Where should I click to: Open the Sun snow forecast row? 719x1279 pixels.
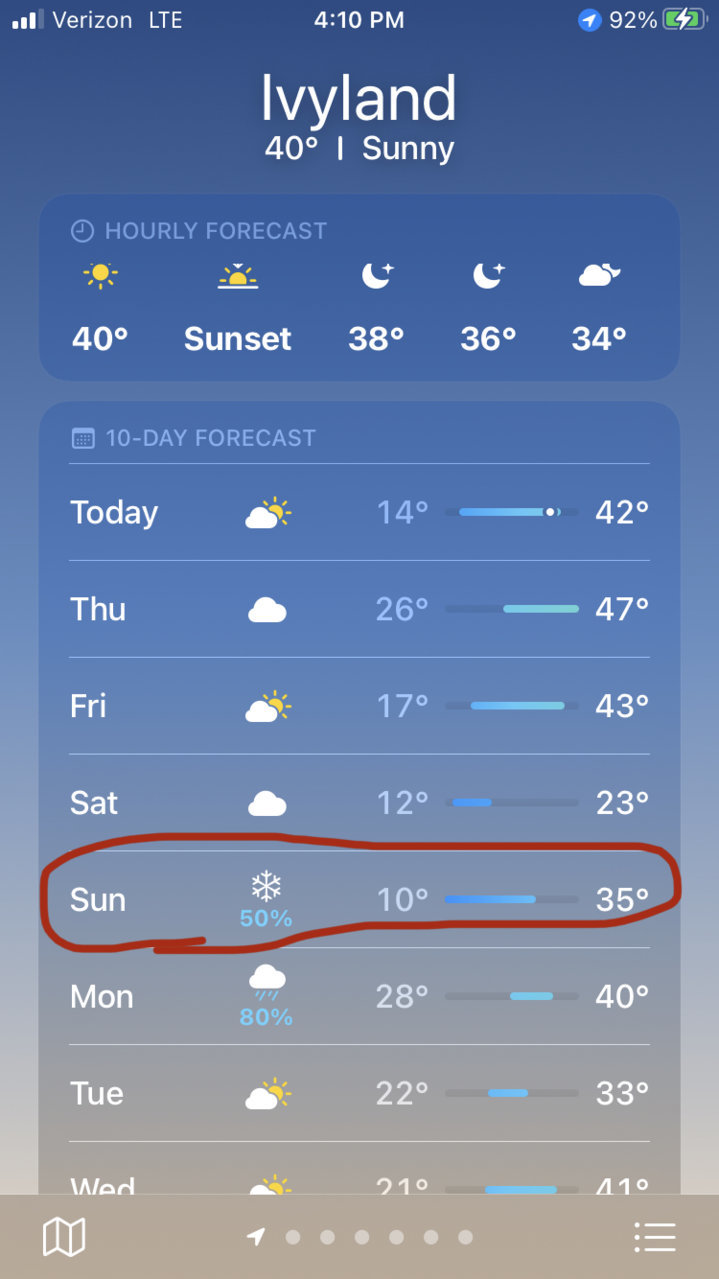pyautogui.click(x=359, y=900)
